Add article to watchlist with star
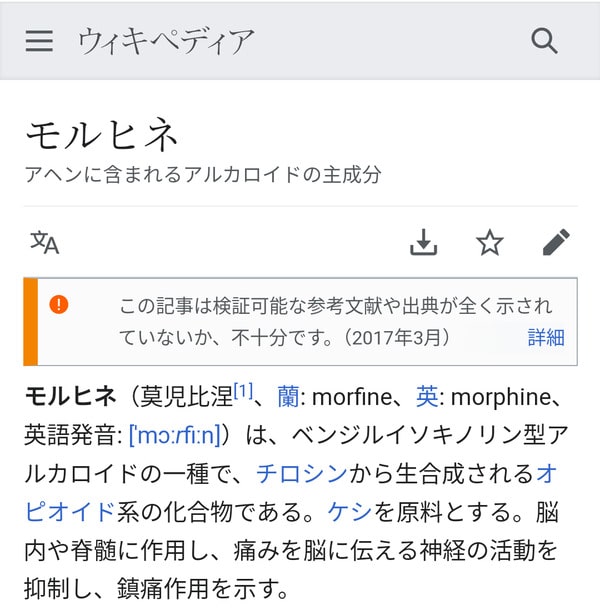This screenshot has width=600, height=610. (x=490, y=242)
